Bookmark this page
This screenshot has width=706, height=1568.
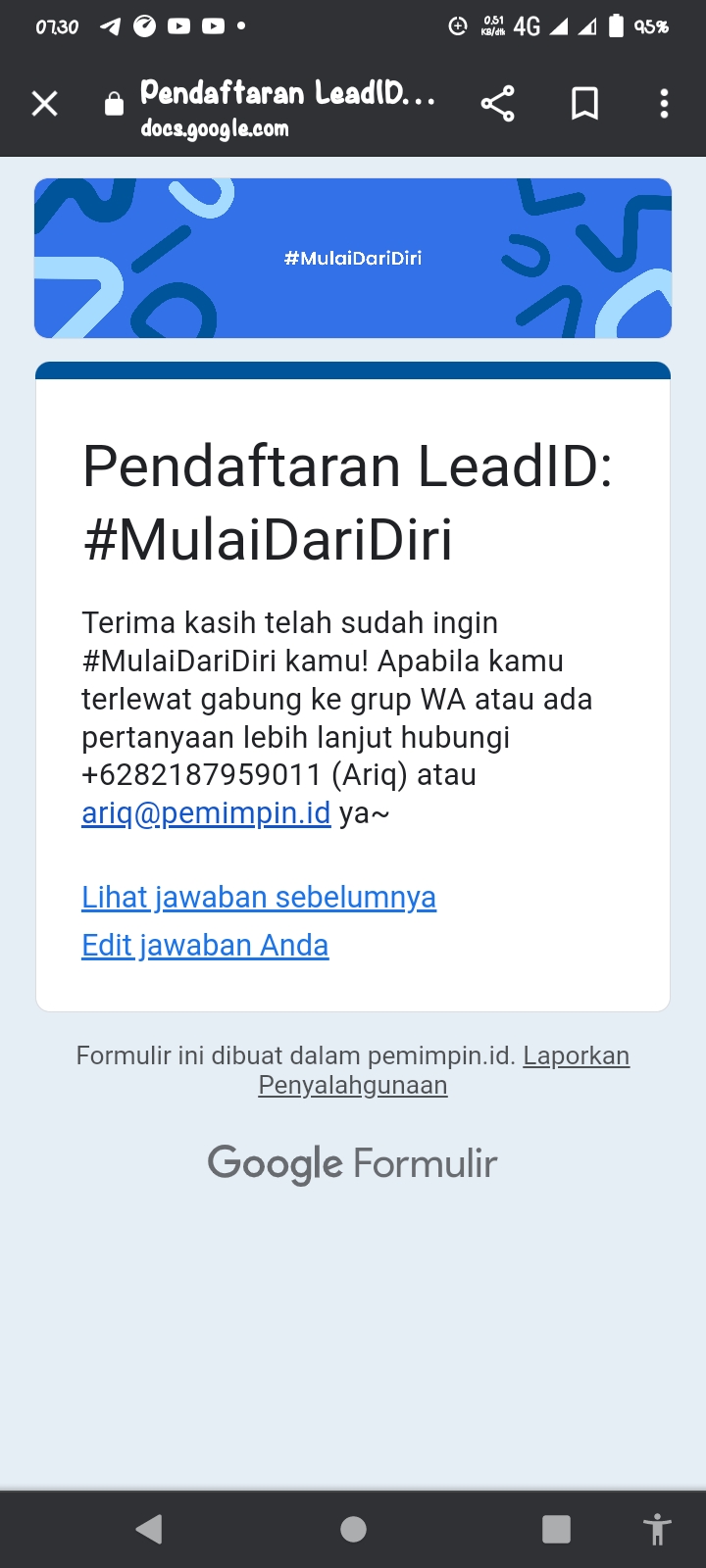pyautogui.click(x=584, y=103)
